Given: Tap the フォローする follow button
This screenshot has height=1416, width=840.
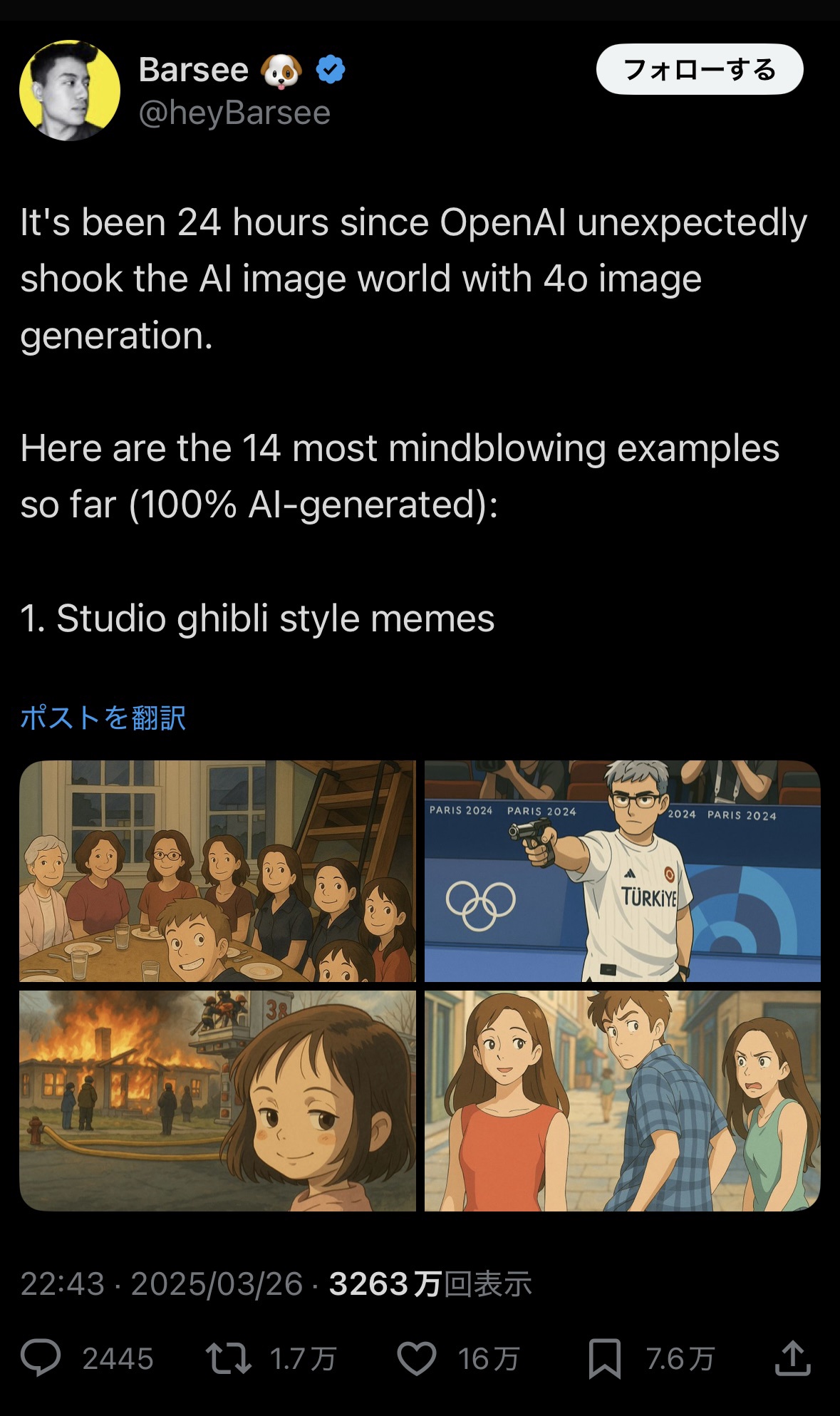Looking at the screenshot, I should (x=699, y=69).
